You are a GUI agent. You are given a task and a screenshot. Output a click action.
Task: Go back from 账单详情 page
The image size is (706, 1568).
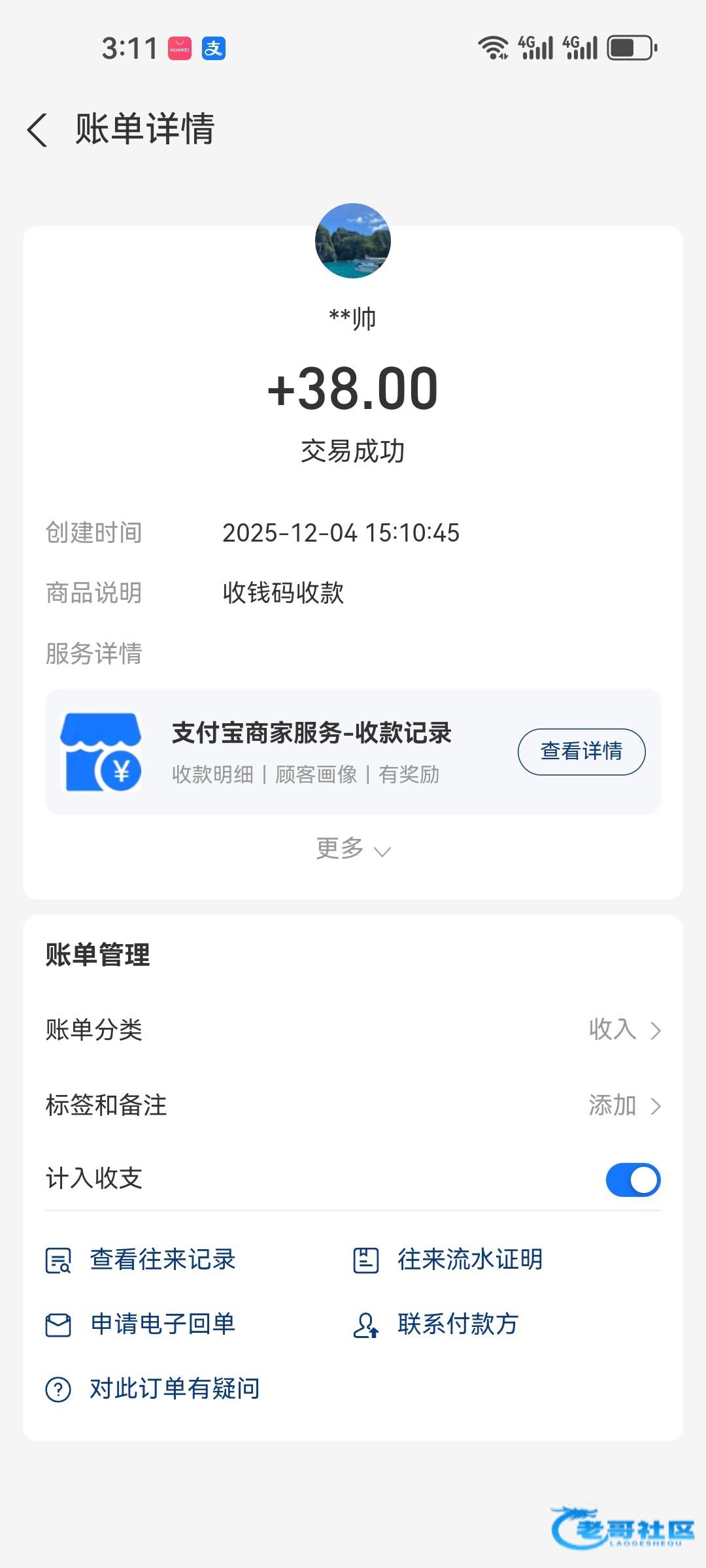pyautogui.click(x=38, y=129)
